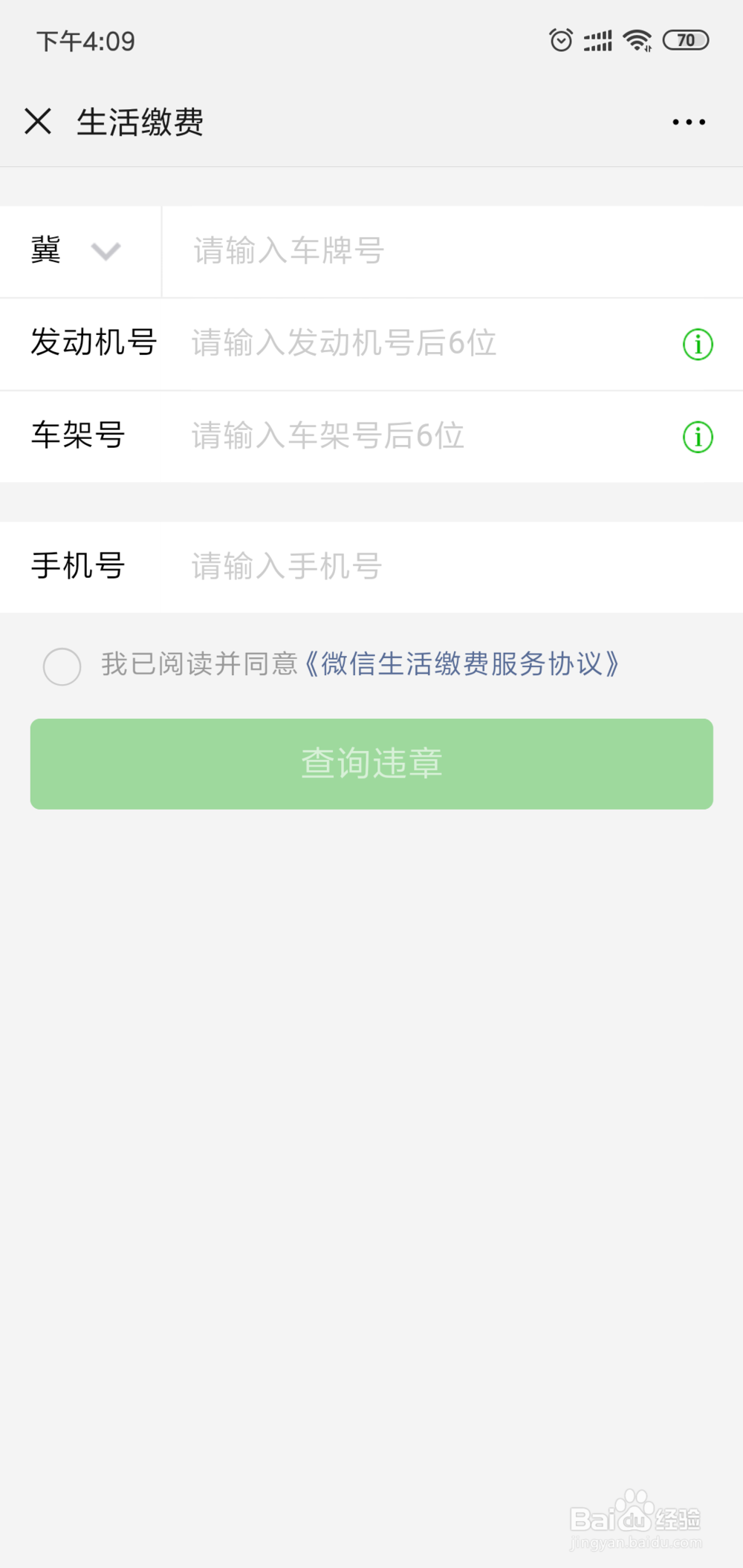Tap the alarm clock icon in status bar

click(562, 41)
